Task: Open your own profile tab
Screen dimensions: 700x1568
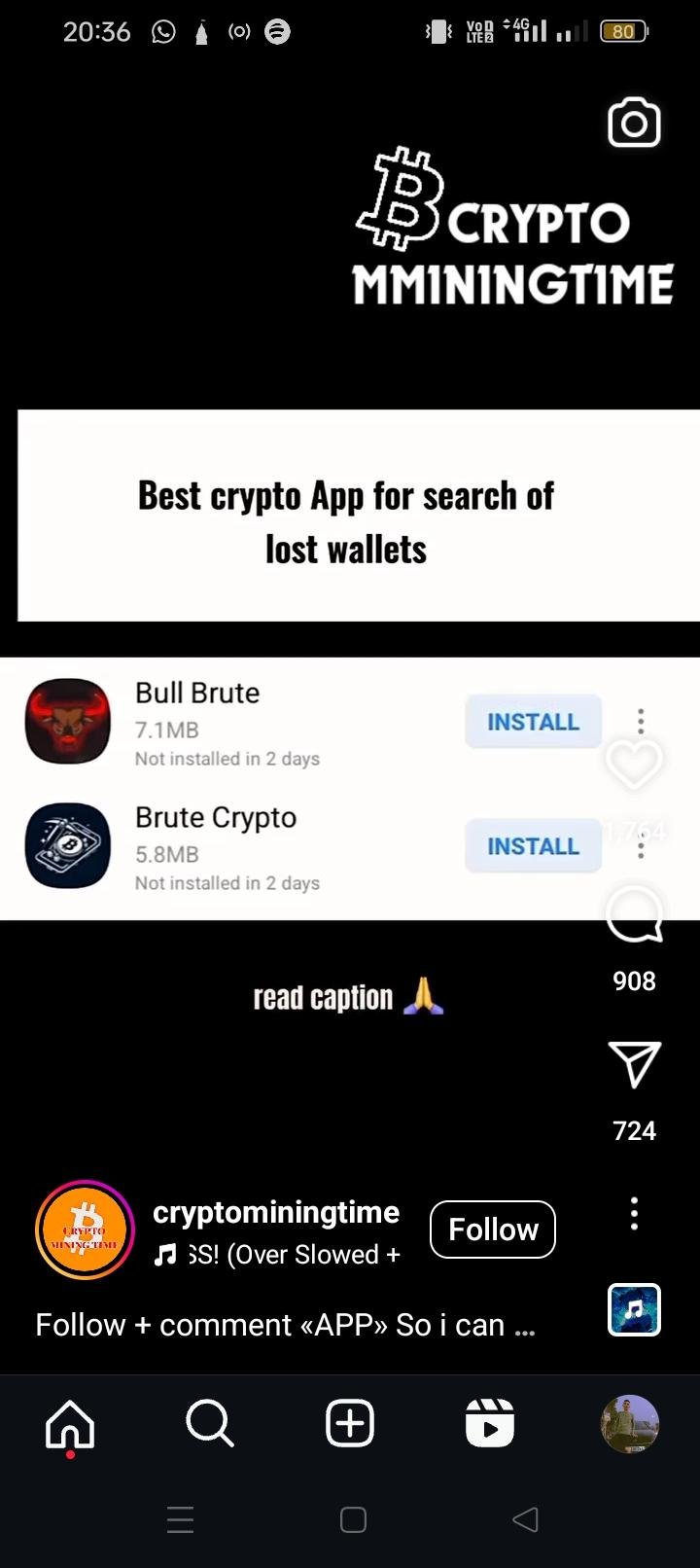Action: click(x=630, y=1424)
